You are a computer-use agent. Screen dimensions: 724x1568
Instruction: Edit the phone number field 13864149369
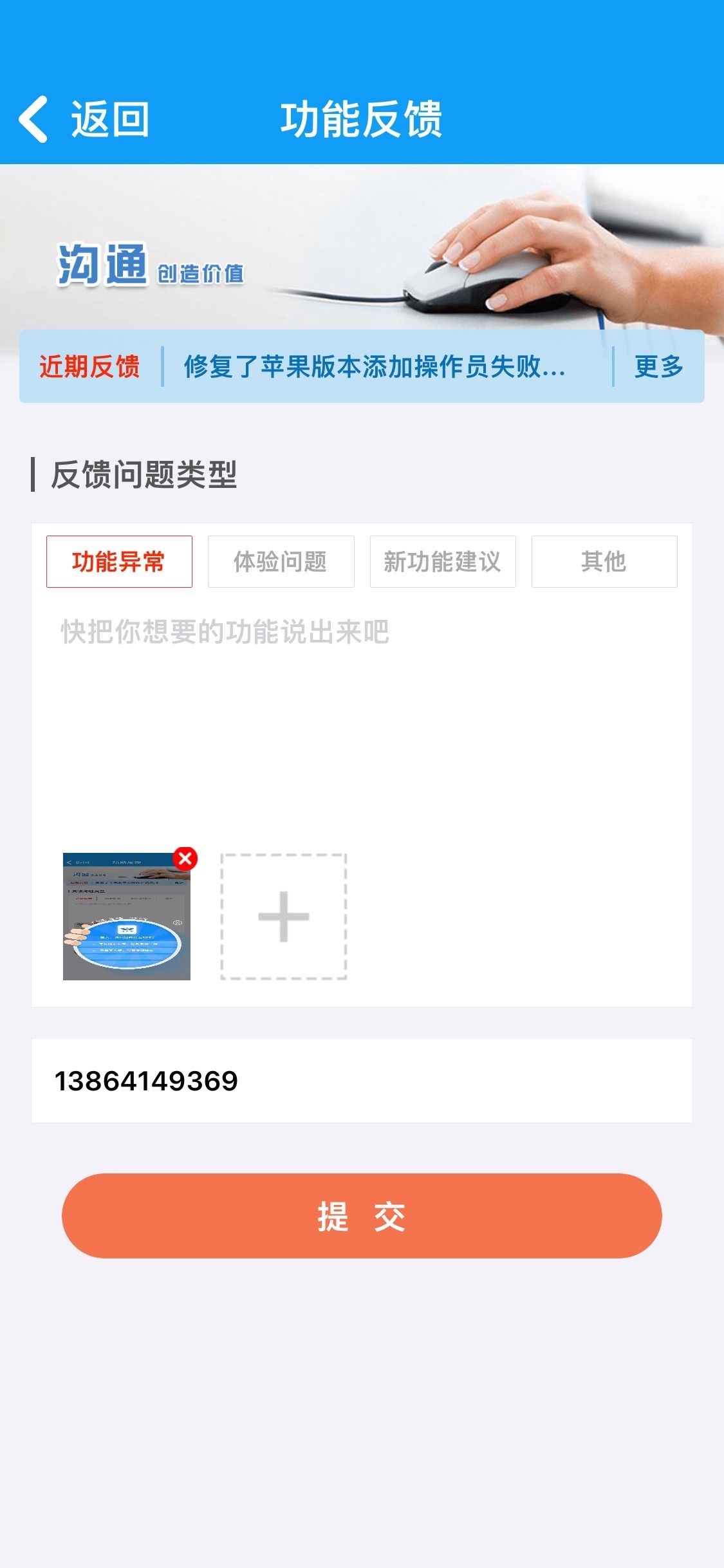click(360, 1081)
